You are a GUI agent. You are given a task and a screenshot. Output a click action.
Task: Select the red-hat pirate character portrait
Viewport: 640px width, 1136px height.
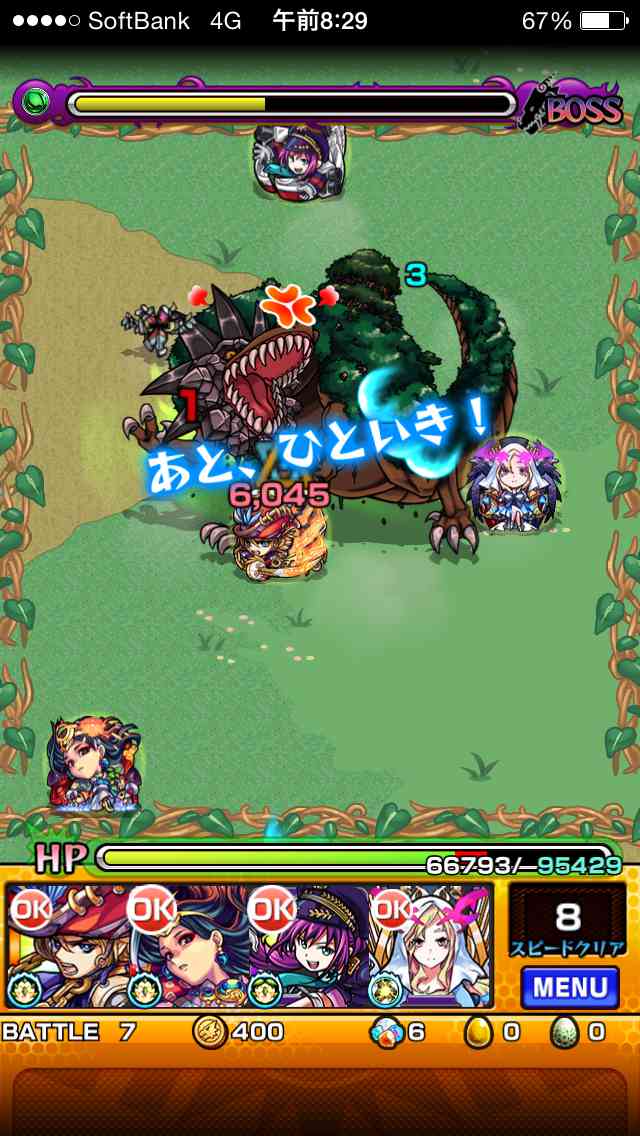tap(65, 947)
